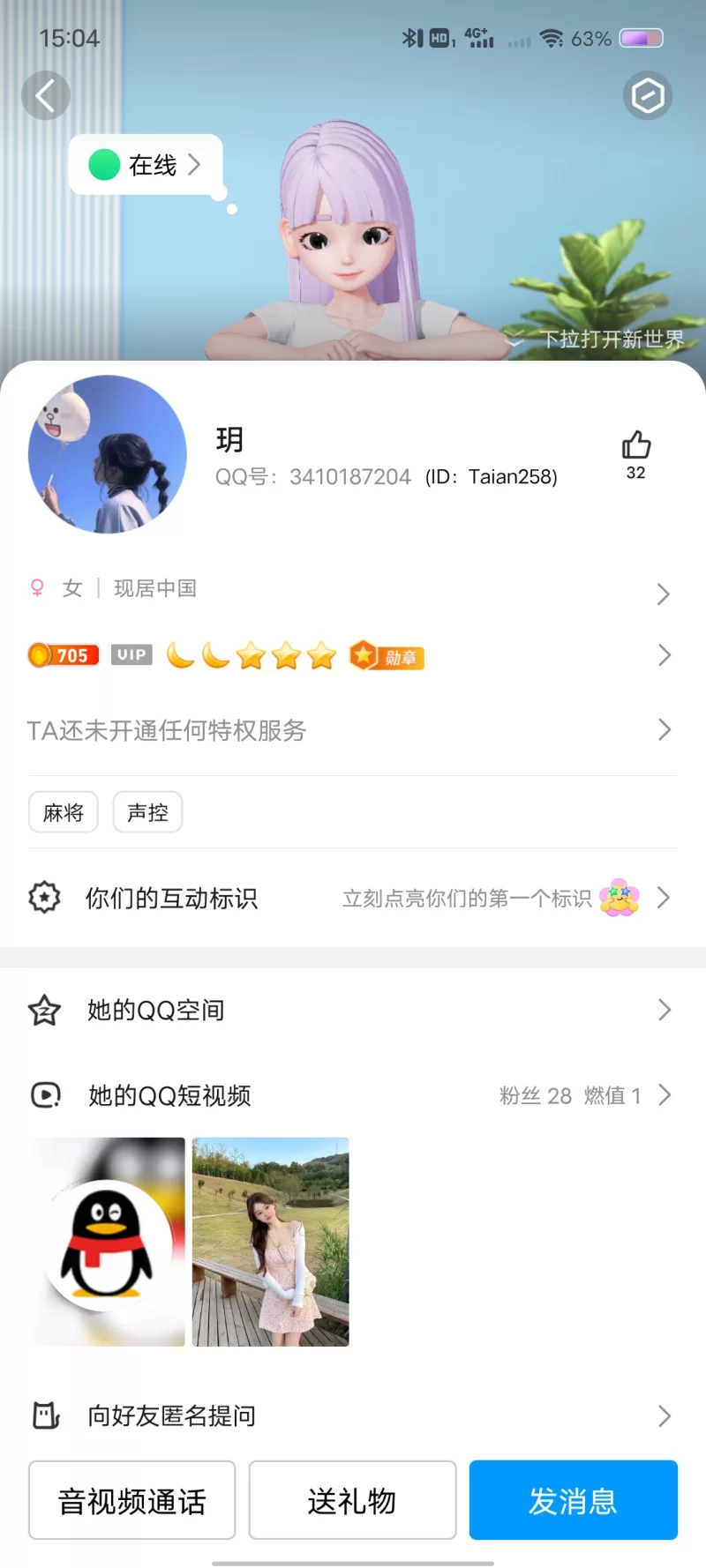706x1568 pixels.
Task: Tap the 送礼物 button
Action: tap(352, 1500)
